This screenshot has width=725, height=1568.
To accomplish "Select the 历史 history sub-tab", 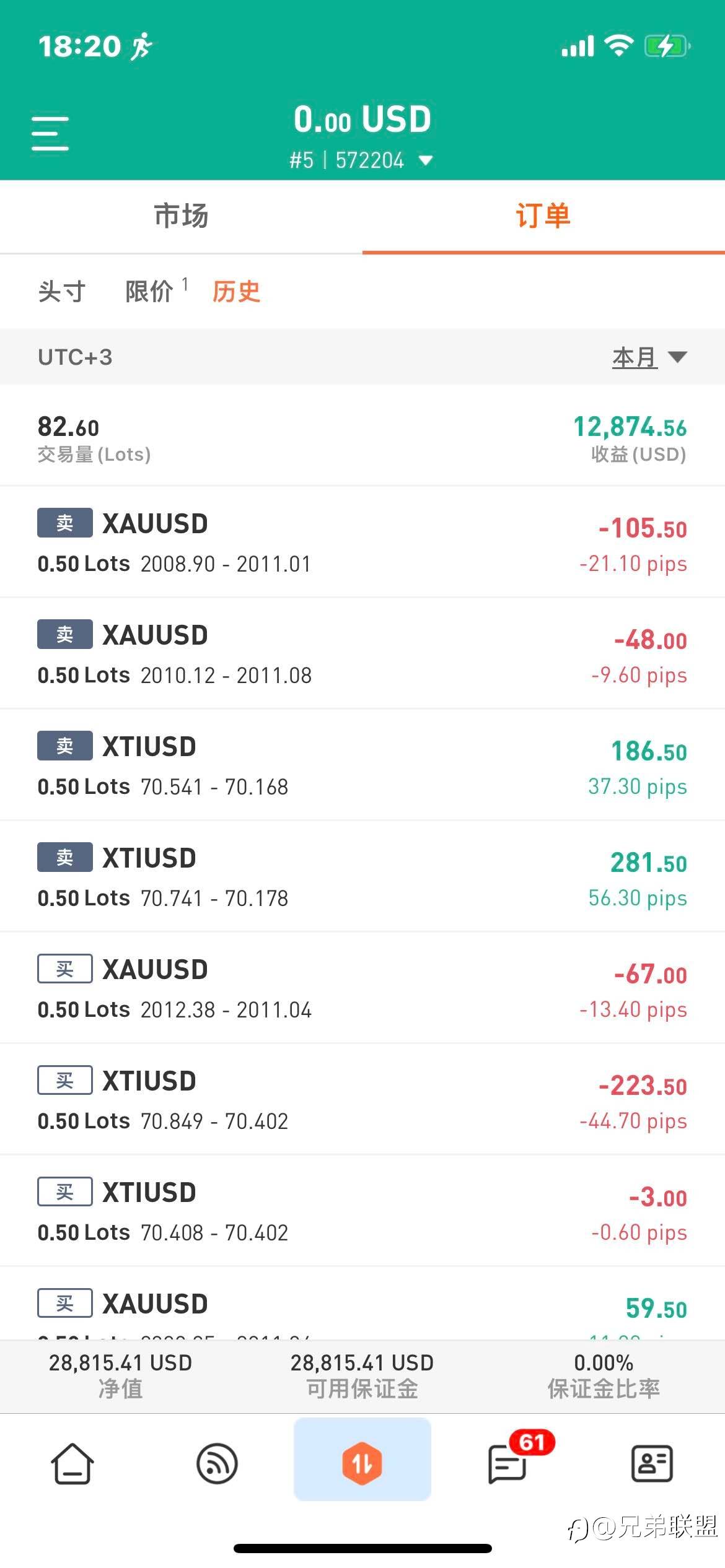I will click(236, 292).
